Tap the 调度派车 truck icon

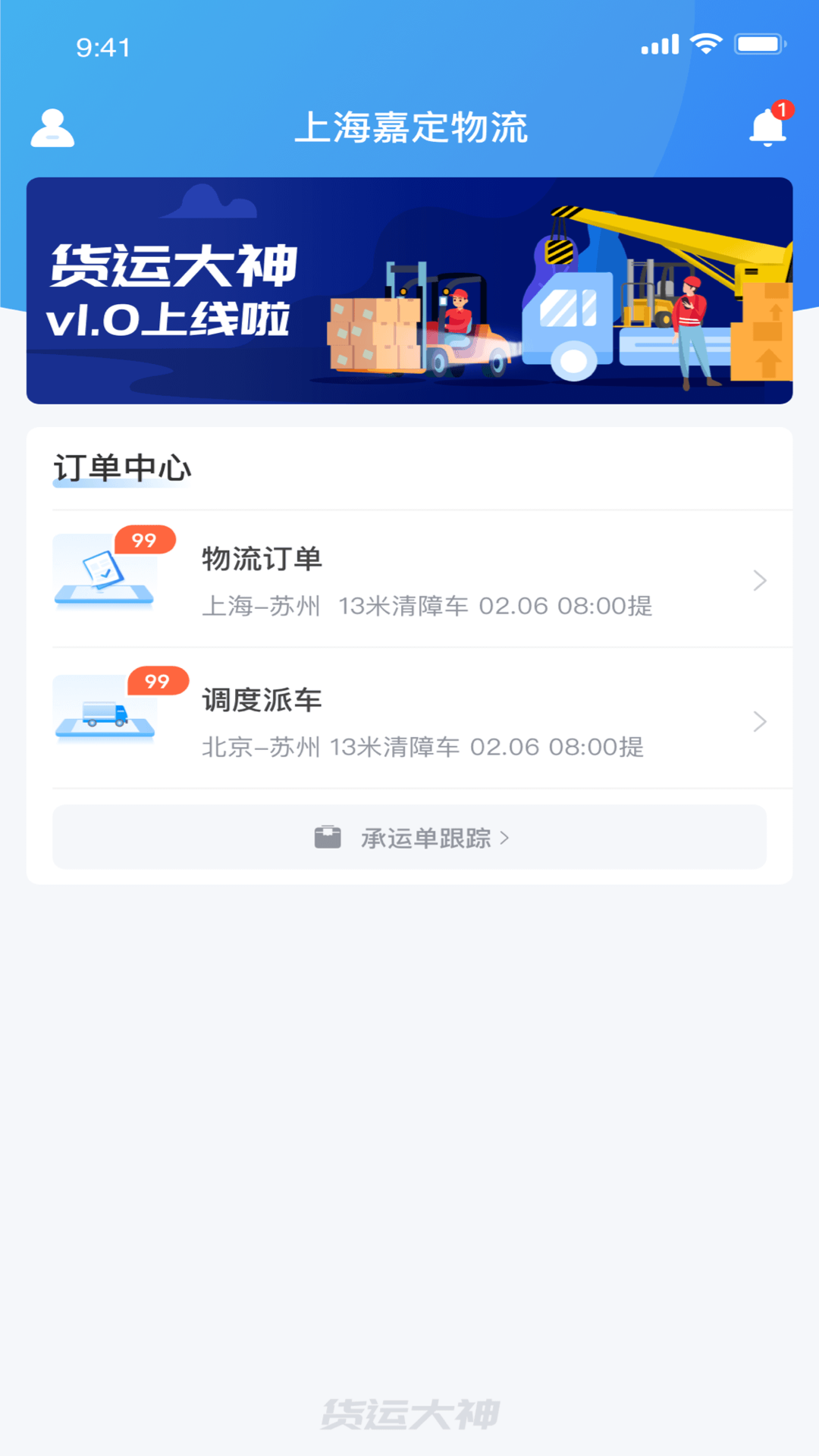[x=105, y=716]
